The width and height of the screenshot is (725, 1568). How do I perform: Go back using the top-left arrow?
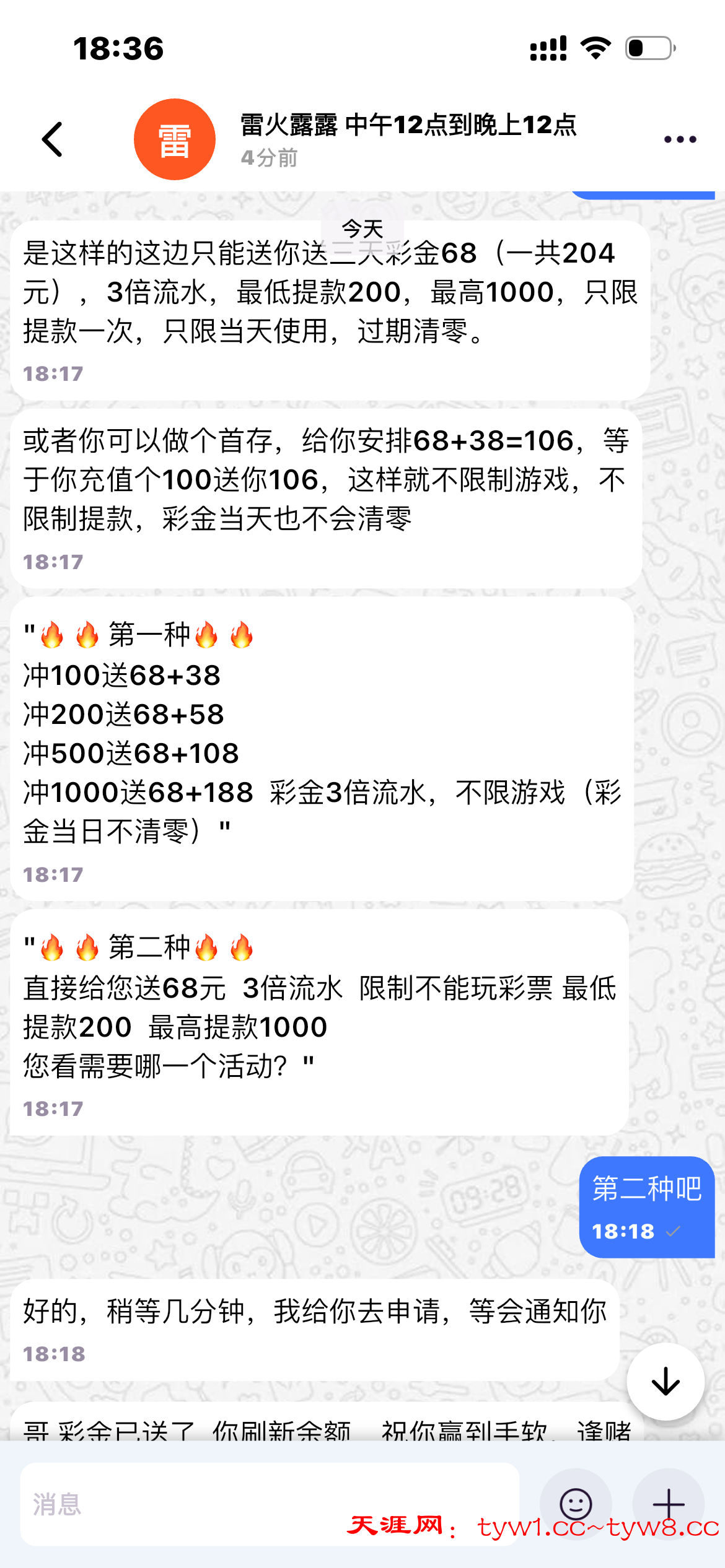pos(53,139)
